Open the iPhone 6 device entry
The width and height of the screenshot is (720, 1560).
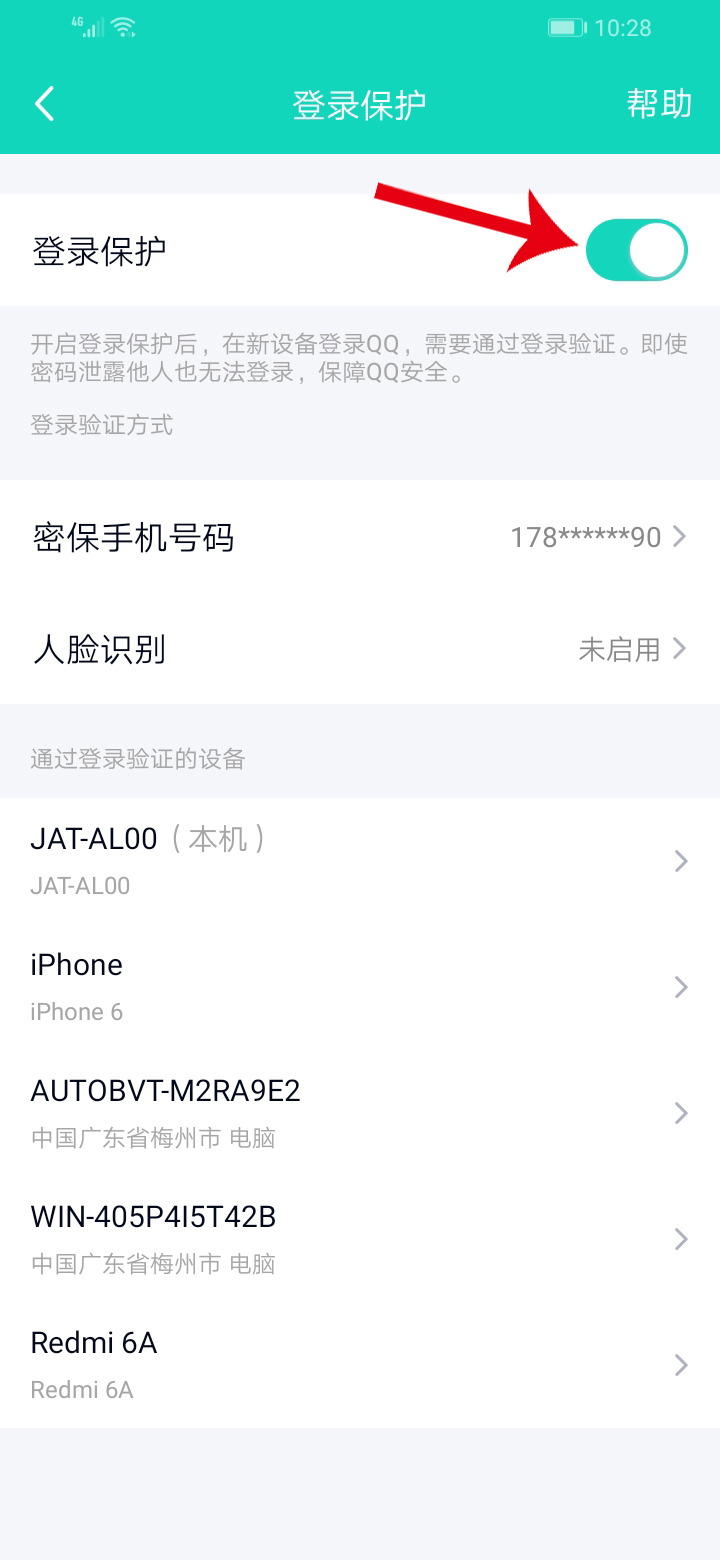point(360,986)
